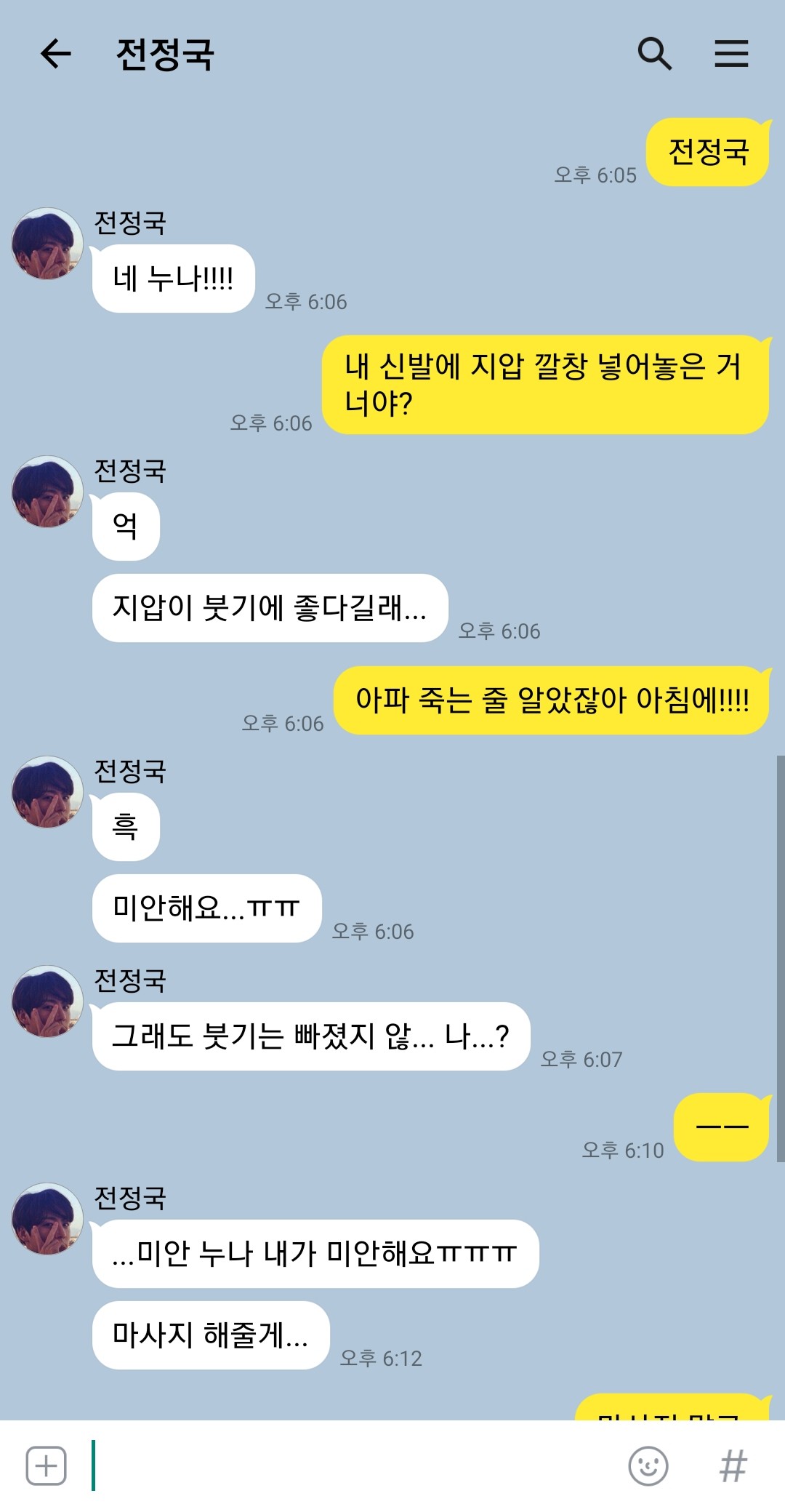Image resolution: width=785 pixels, height=1512 pixels.
Task: Focus the message input field
Action: pos(349,1465)
